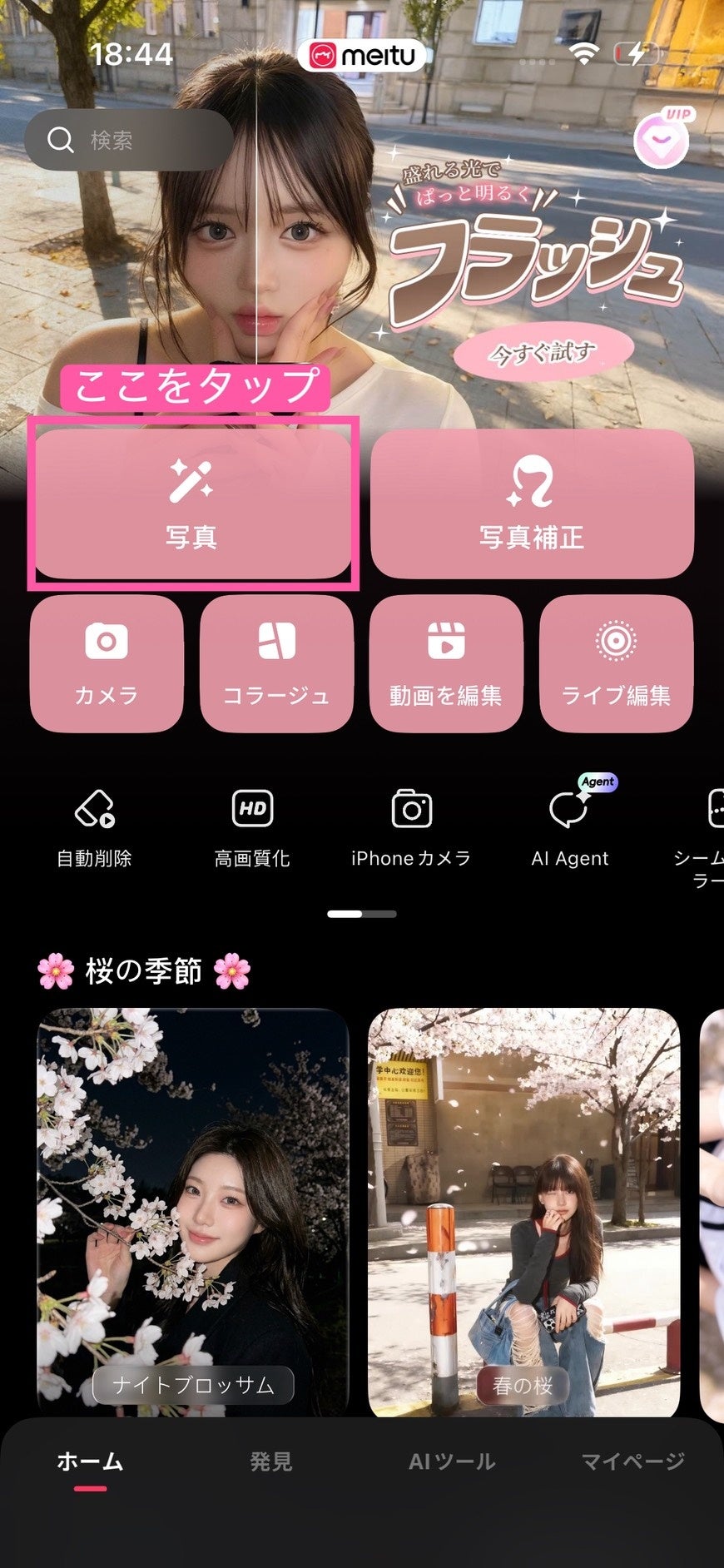
Task: Start the AI Agent tool
Action: pyautogui.click(x=570, y=826)
